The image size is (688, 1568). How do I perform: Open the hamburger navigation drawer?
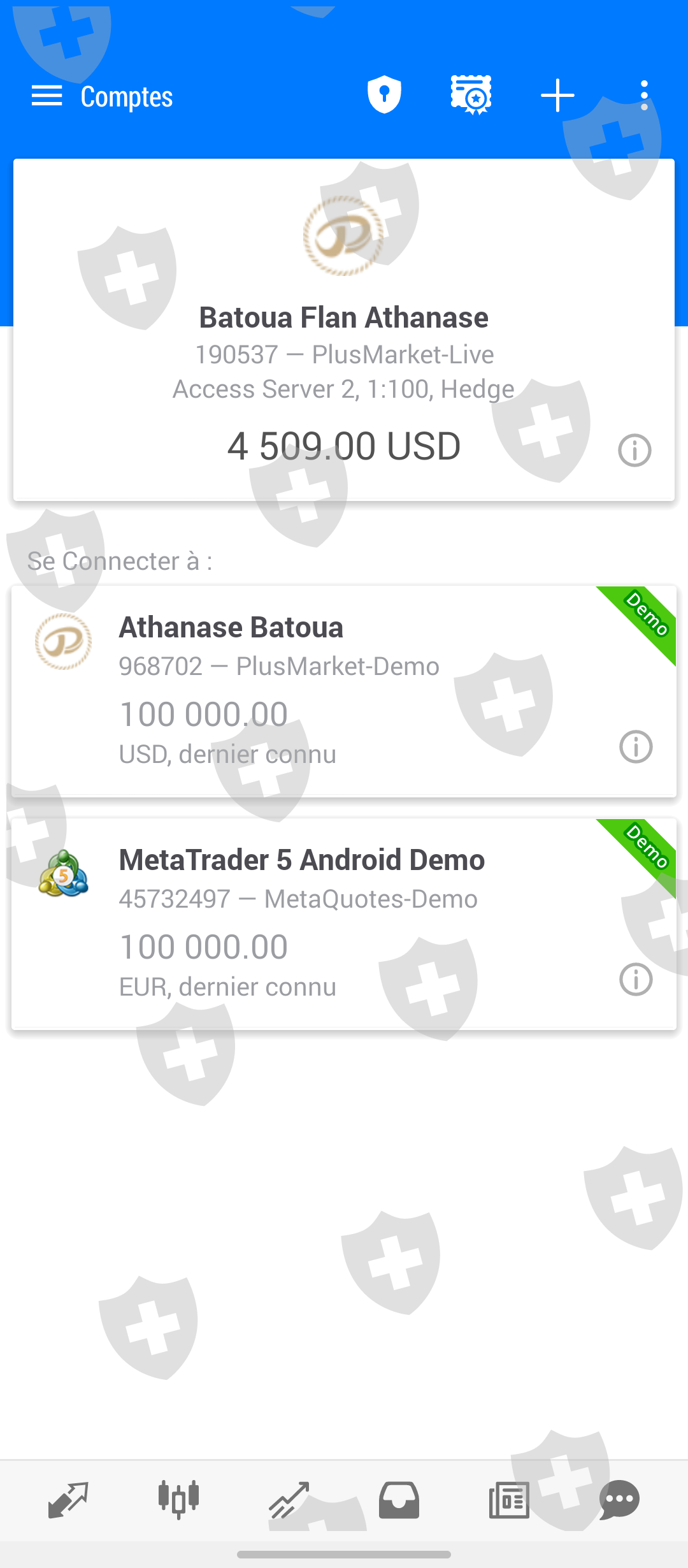coord(47,96)
